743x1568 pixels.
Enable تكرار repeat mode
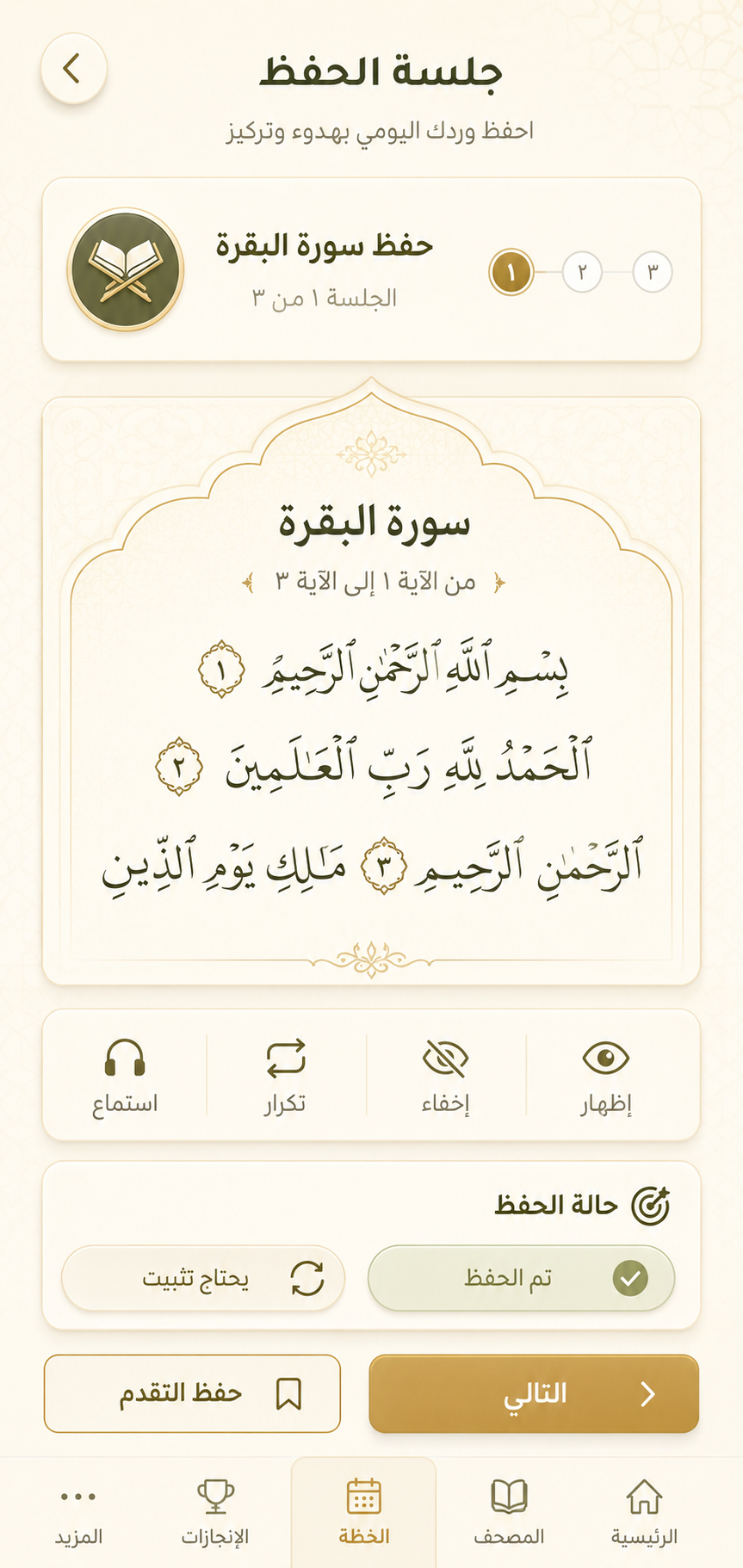click(x=286, y=1076)
